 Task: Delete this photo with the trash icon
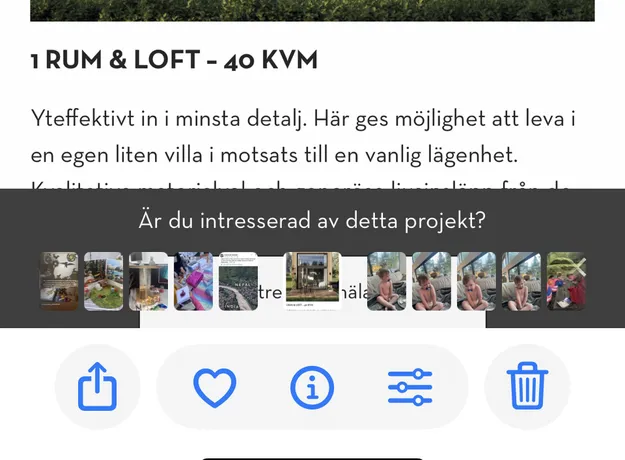click(527, 386)
